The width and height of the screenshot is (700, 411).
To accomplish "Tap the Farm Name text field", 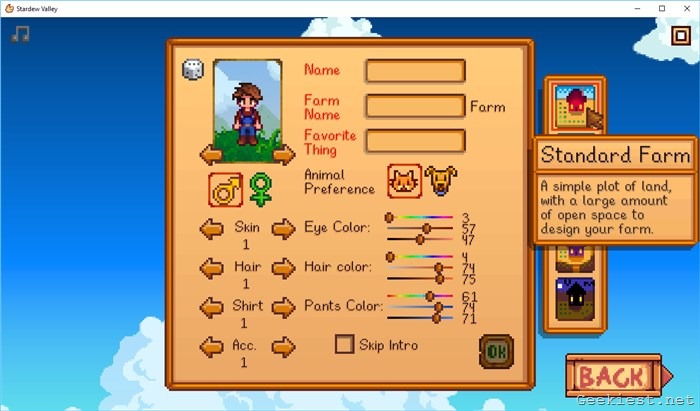I will tap(415, 106).
